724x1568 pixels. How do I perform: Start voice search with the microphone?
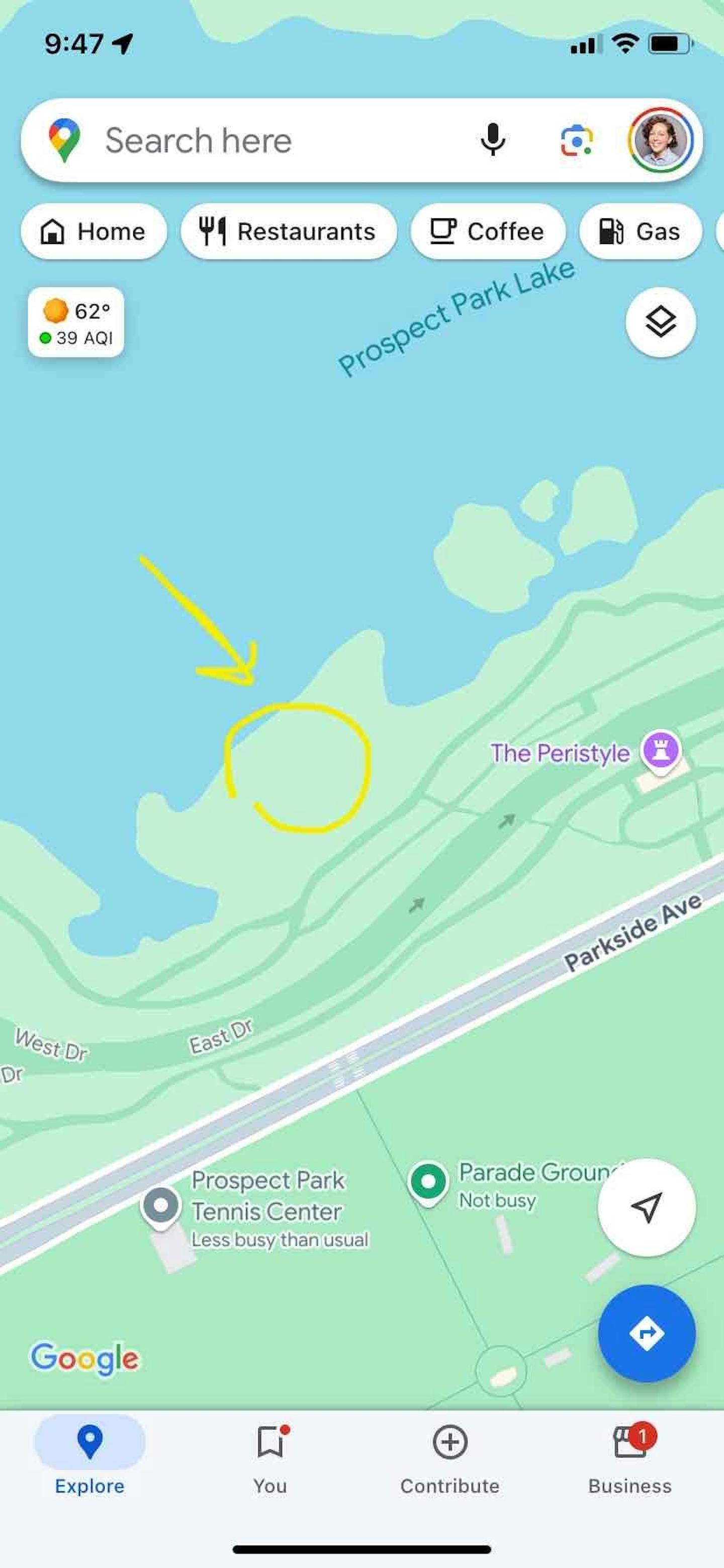(492, 141)
